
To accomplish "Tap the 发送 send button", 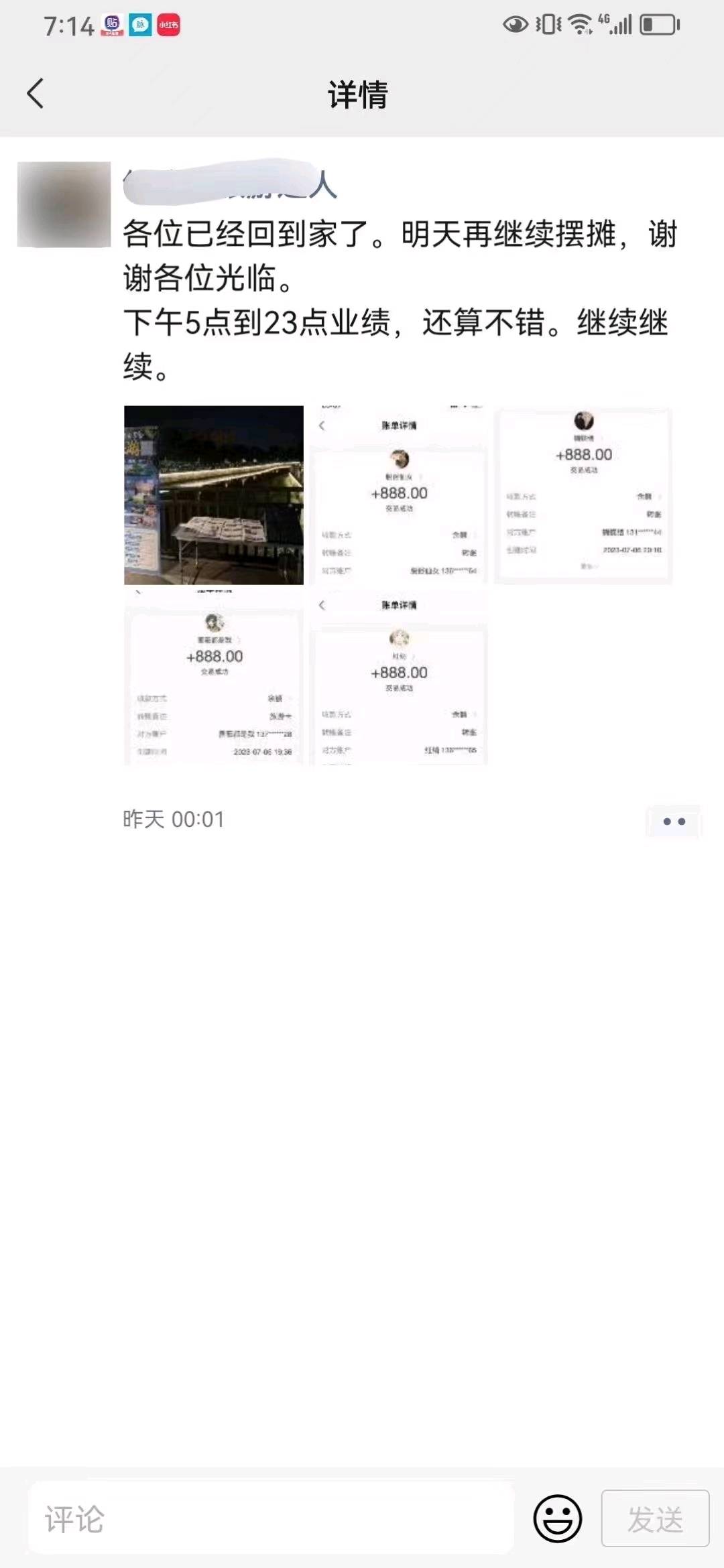I will [x=655, y=1518].
